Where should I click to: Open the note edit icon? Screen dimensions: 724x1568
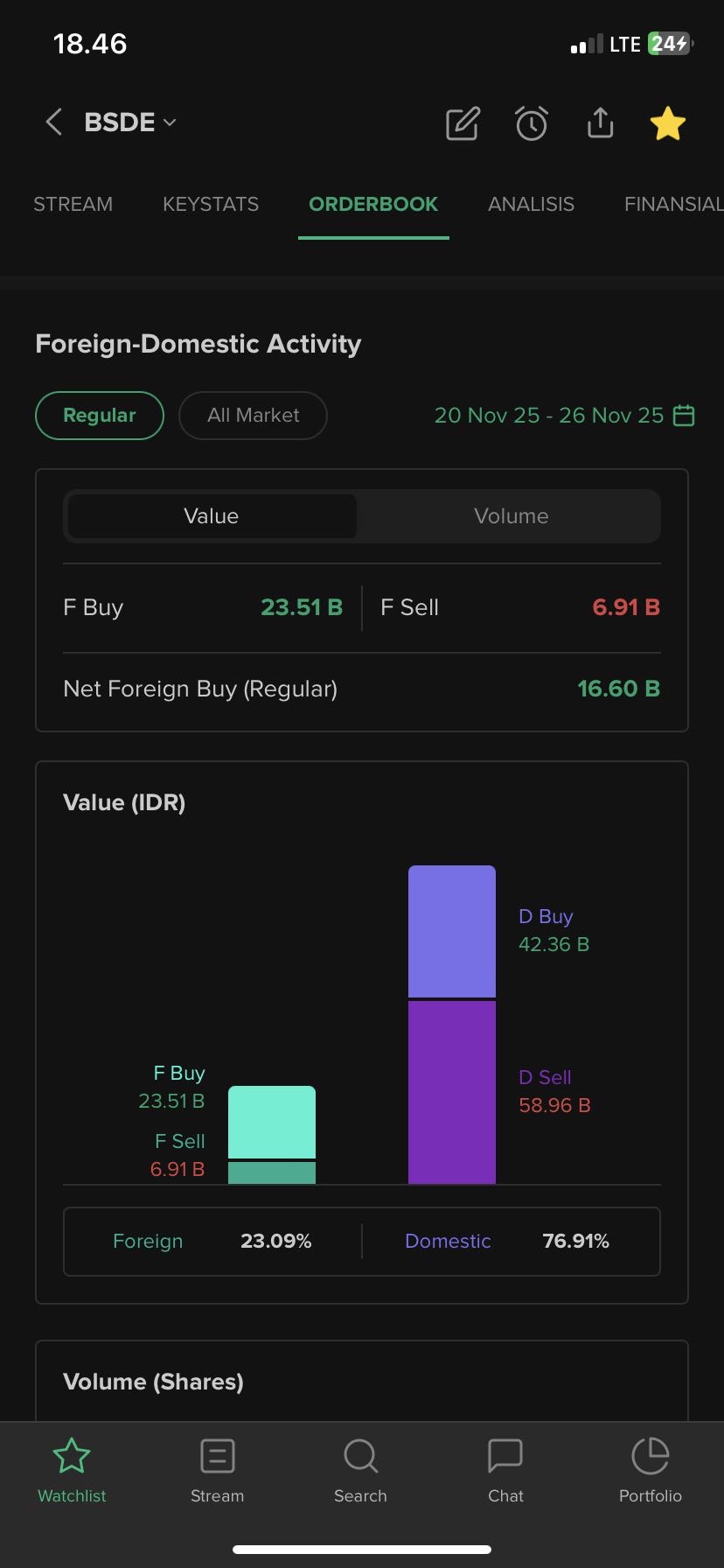(463, 123)
